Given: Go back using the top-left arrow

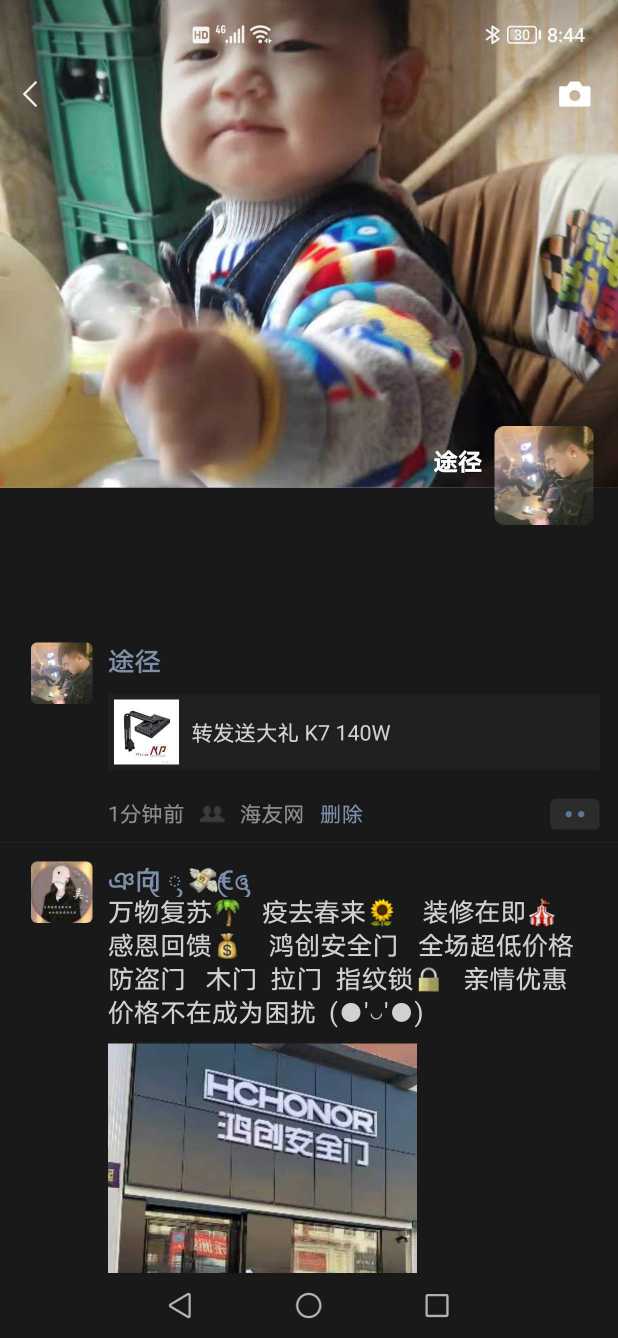Looking at the screenshot, I should pos(30,95).
